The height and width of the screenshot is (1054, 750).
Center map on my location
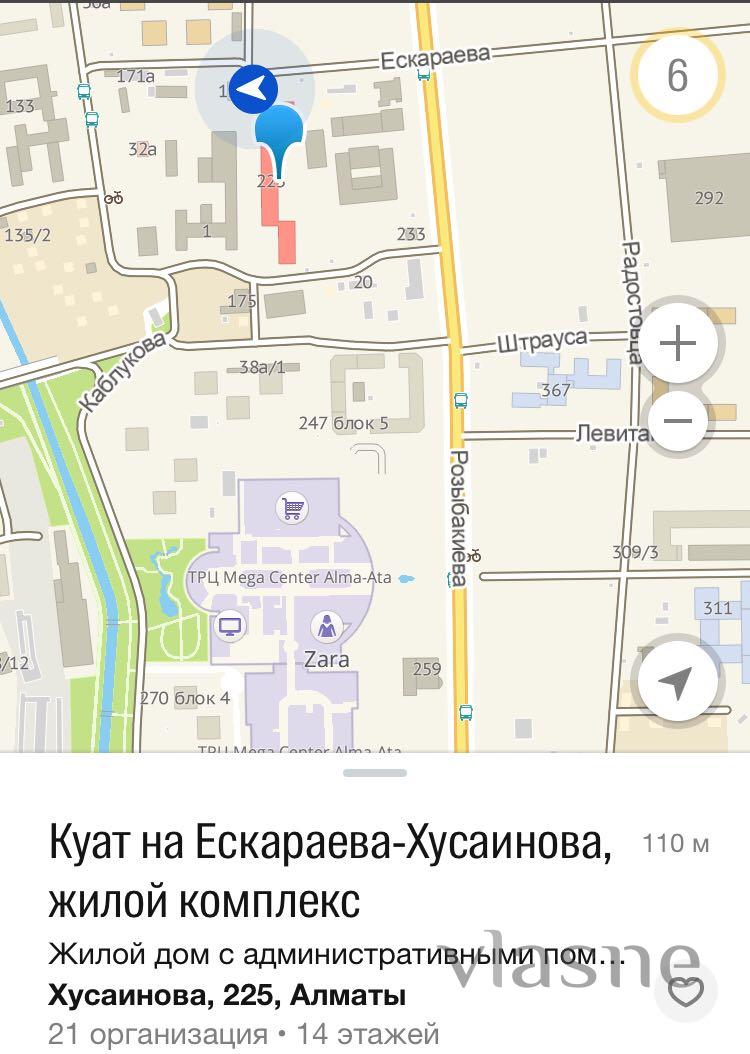pyautogui.click(x=677, y=684)
